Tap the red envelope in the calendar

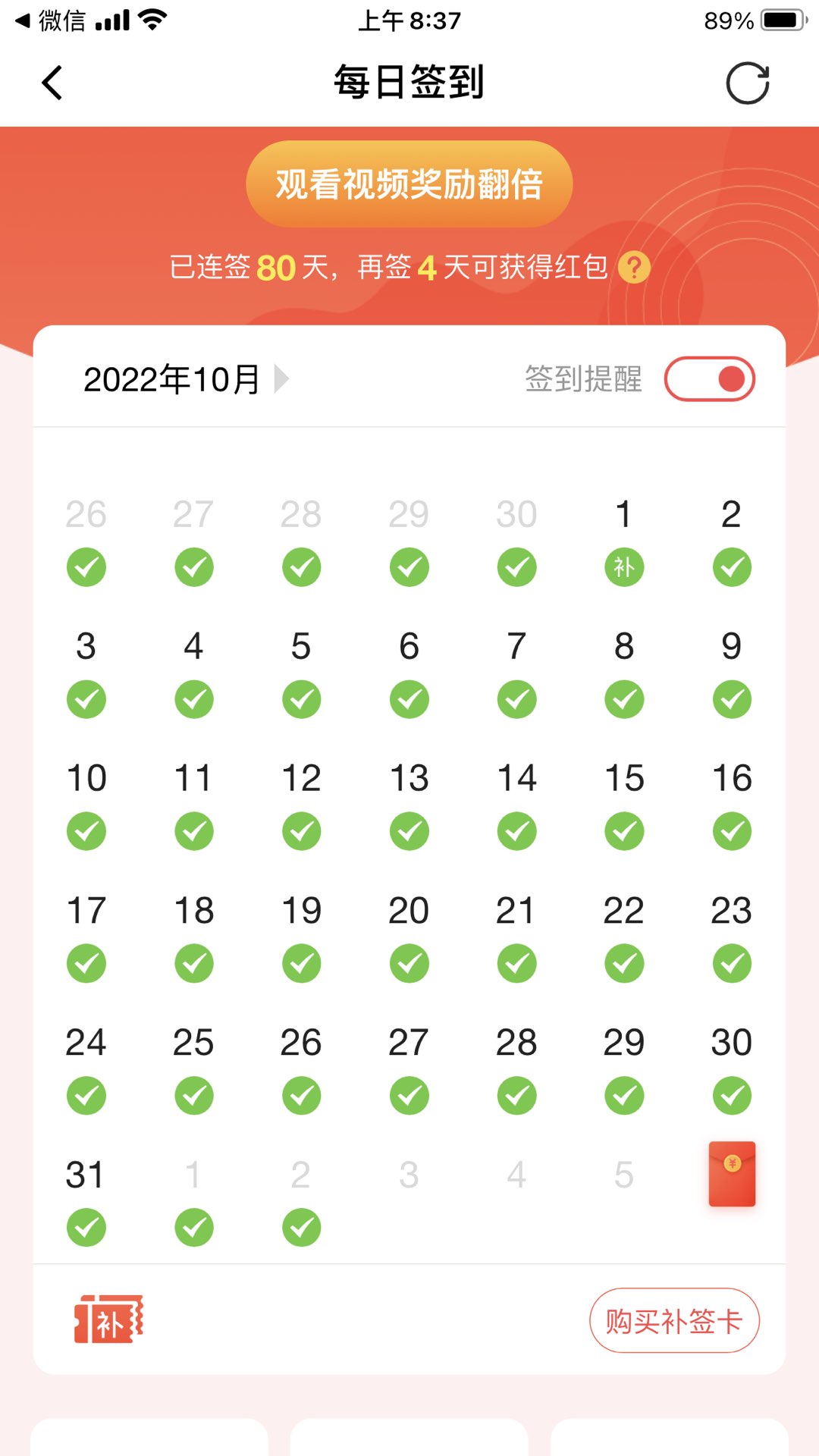pyautogui.click(x=732, y=1173)
